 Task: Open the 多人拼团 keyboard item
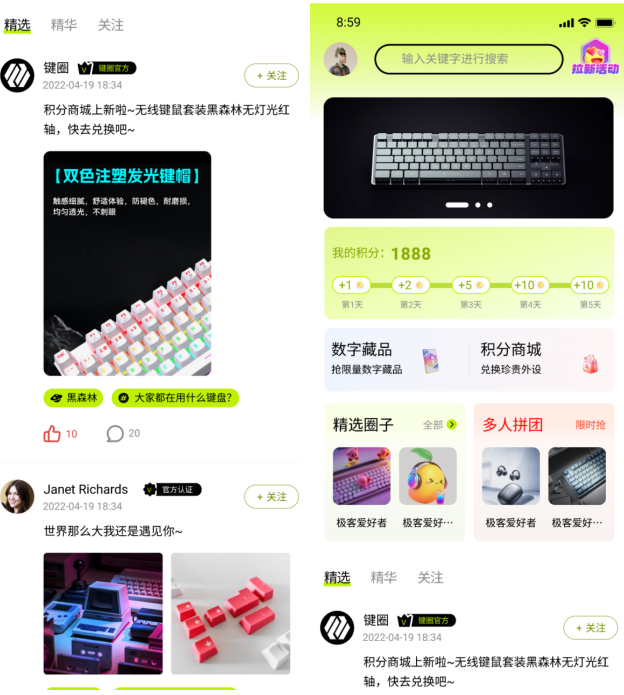pyautogui.click(x=577, y=476)
